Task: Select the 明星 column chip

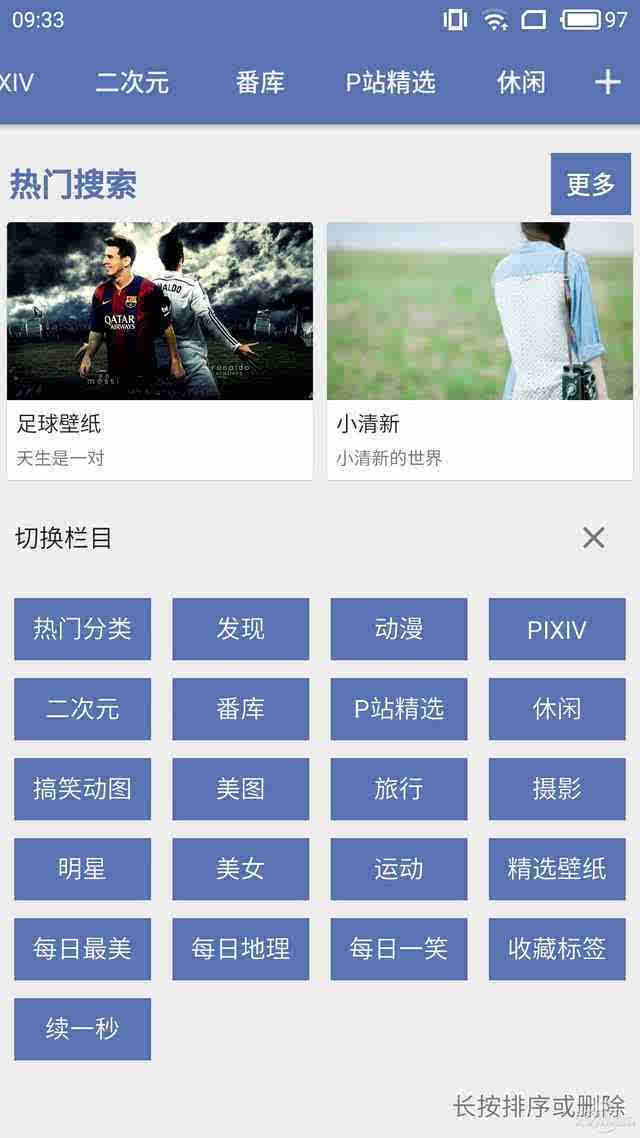Action: pyautogui.click(x=82, y=869)
